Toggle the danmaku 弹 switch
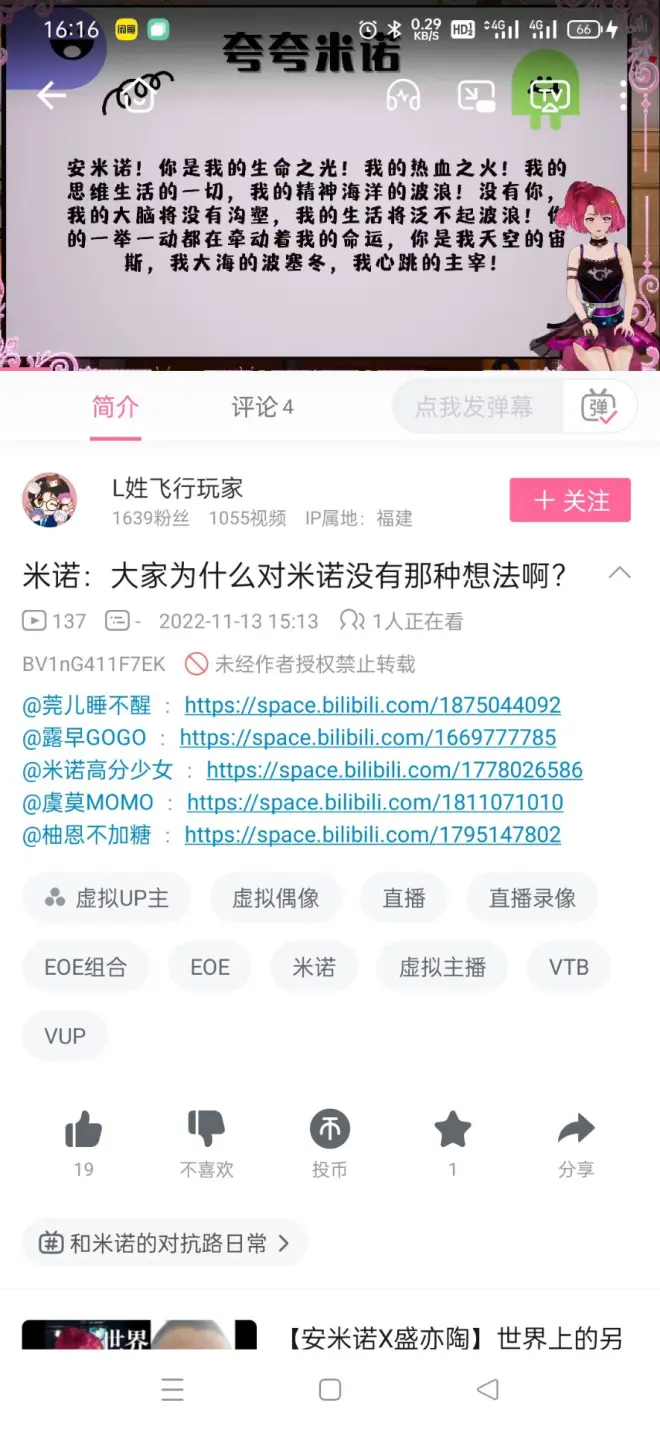660x1430 pixels. click(x=600, y=407)
